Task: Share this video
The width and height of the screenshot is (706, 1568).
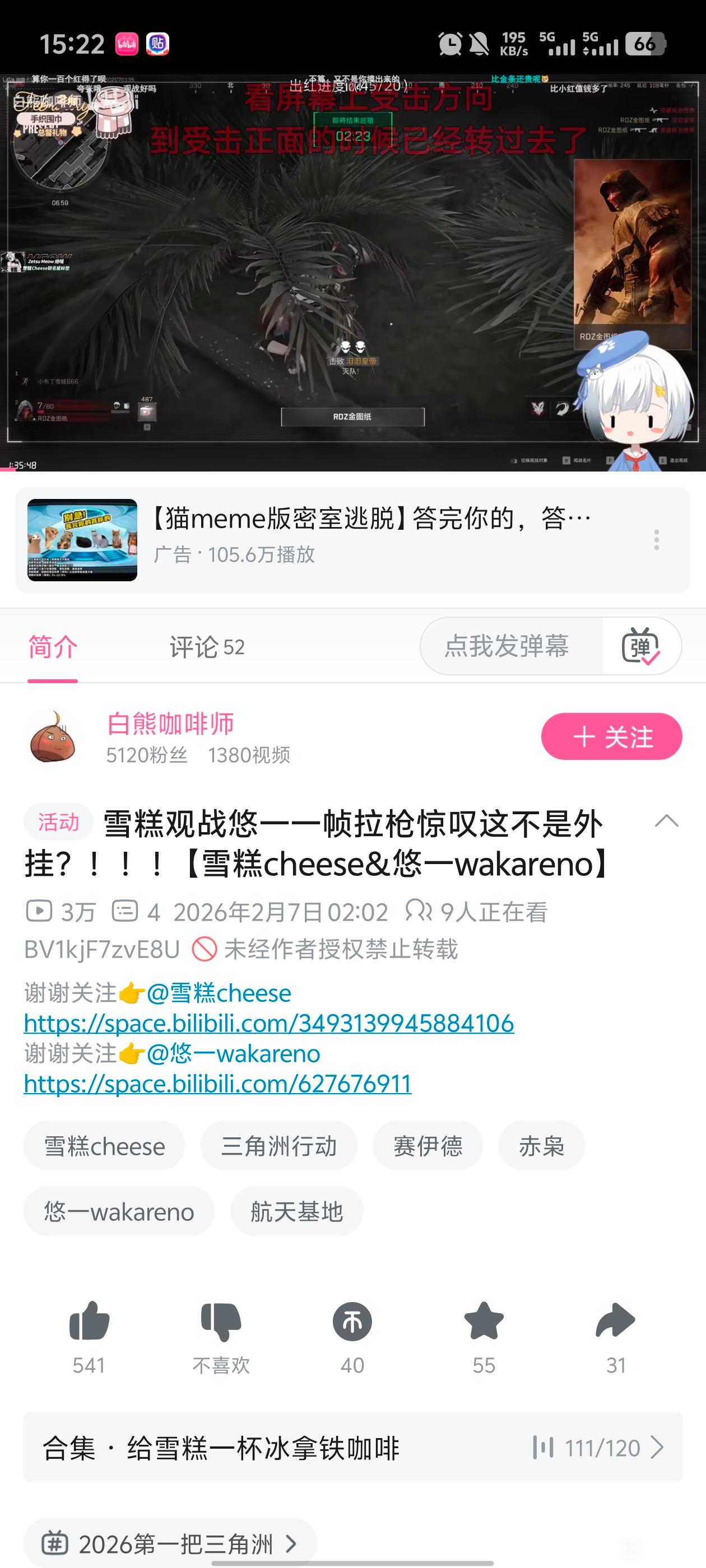Action: point(615,1323)
